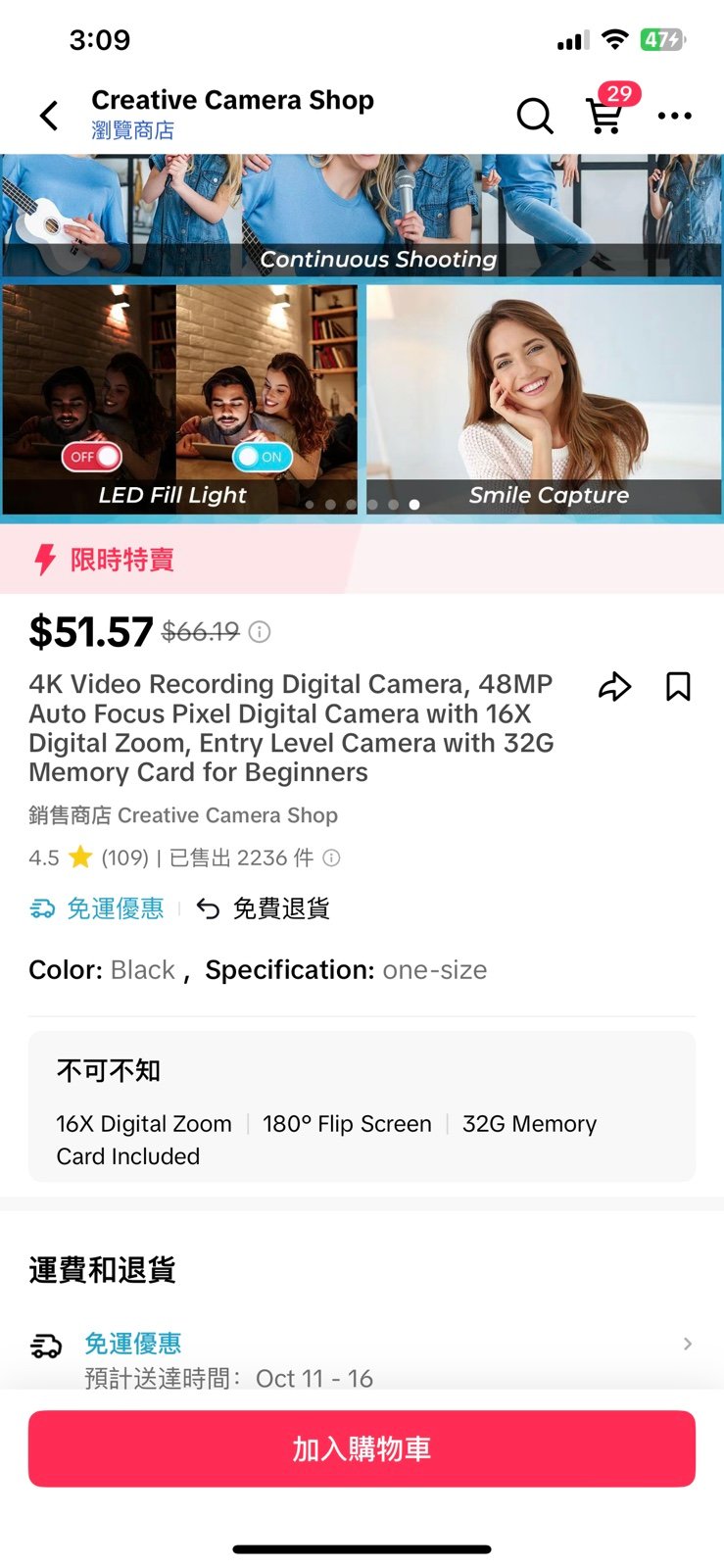Tap 加入購物車 to add to cart
This screenshot has width=724, height=1568.
point(362,1448)
